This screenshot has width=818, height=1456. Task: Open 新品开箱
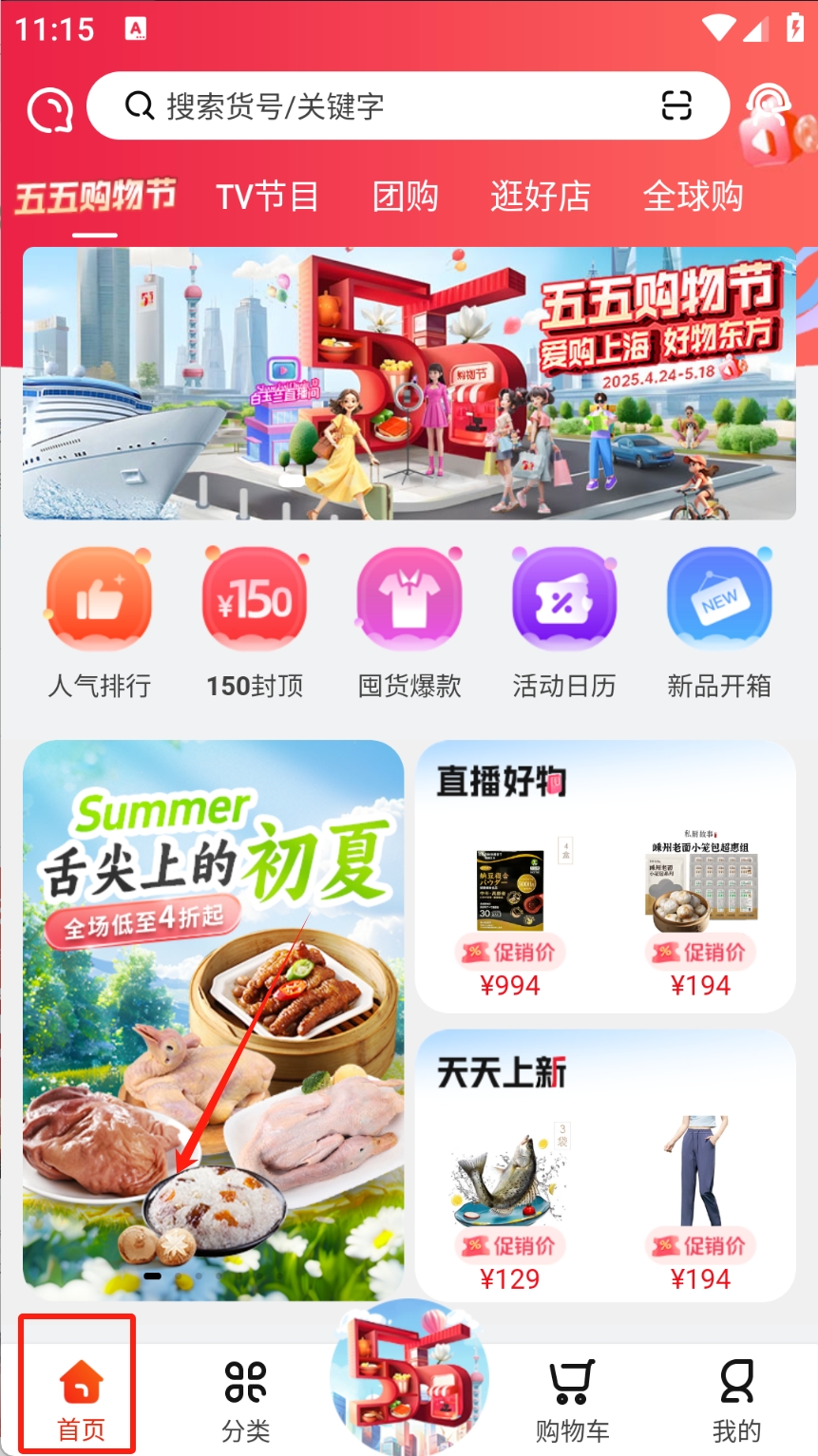[719, 624]
